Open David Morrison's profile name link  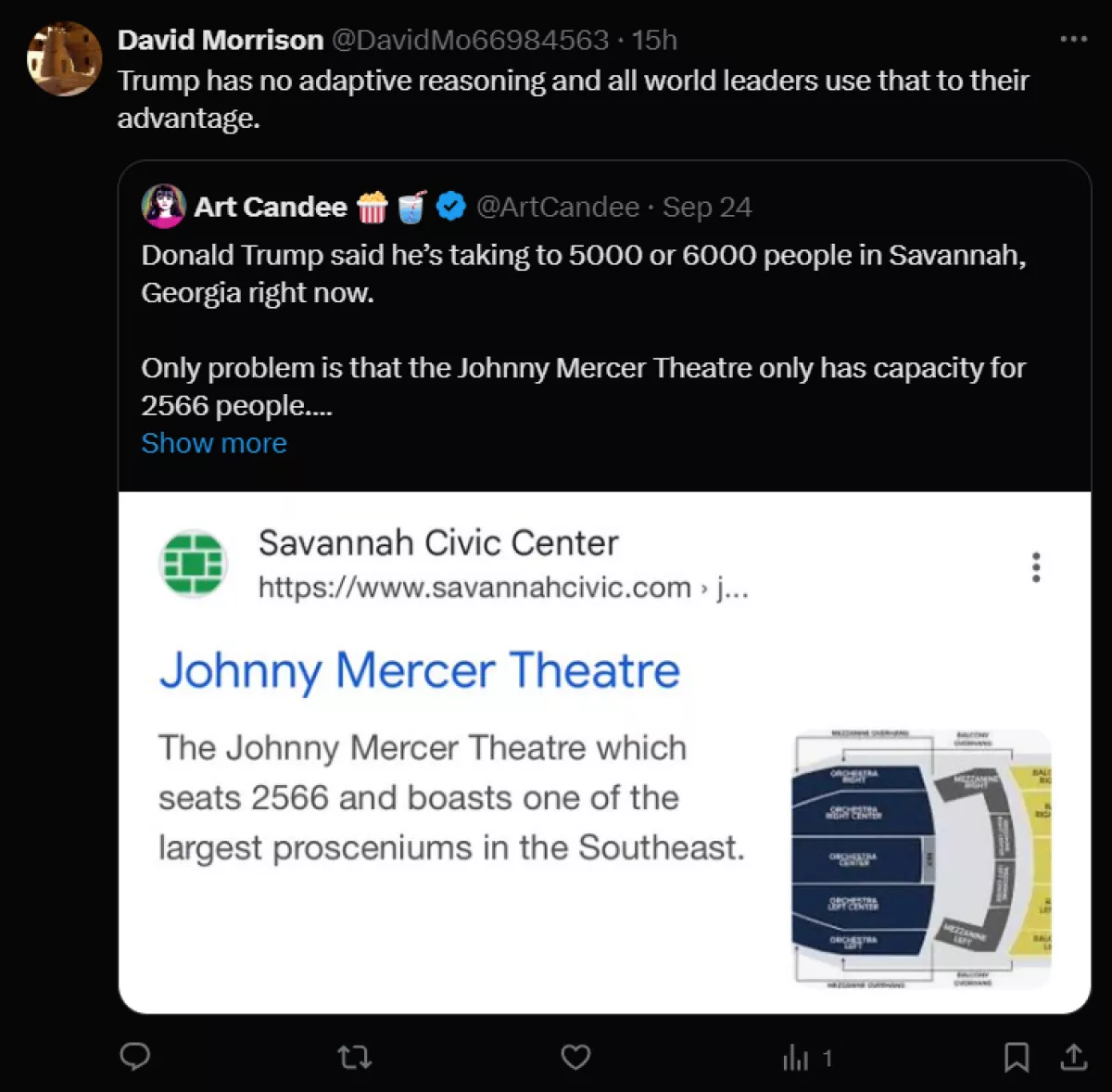221,40
